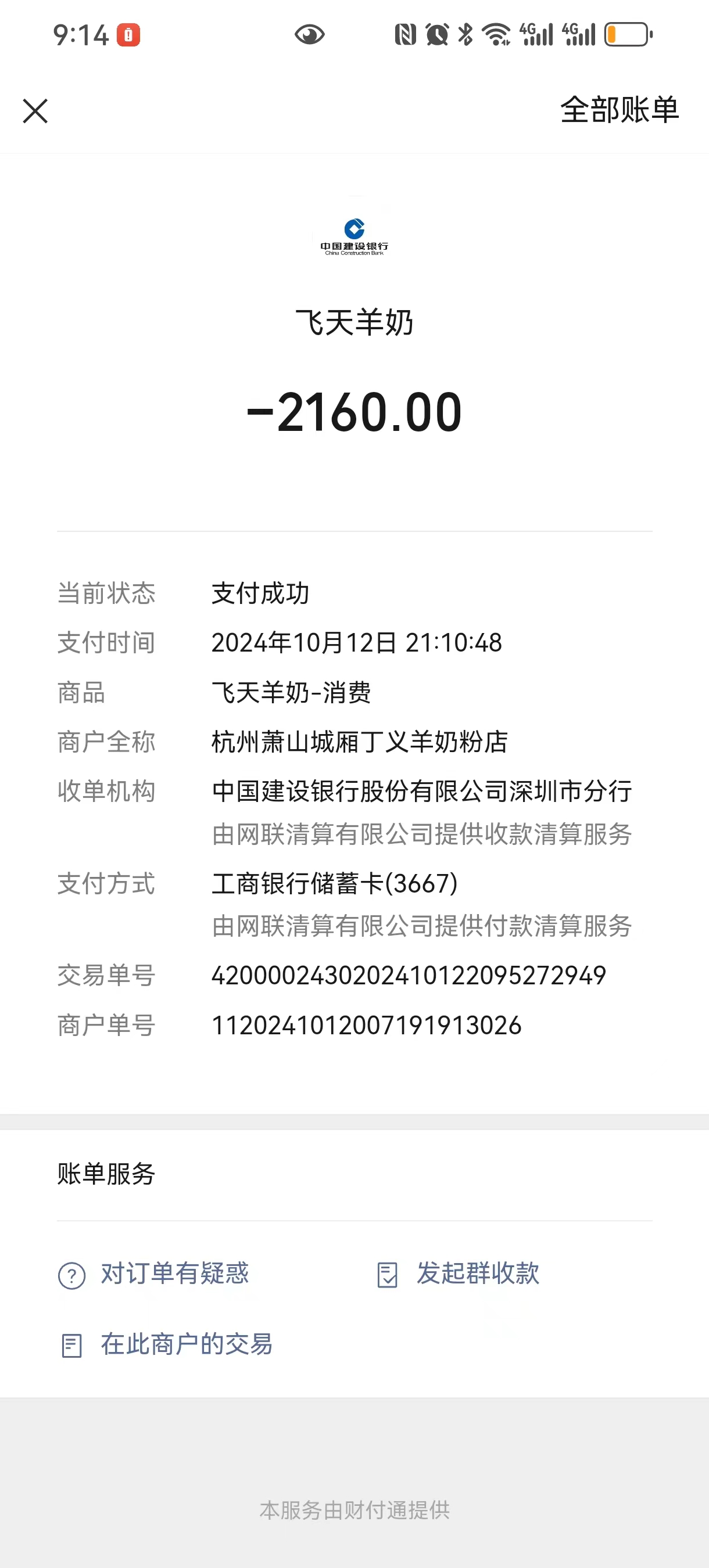The width and height of the screenshot is (709, 1568).
Task: Close the bill detail page
Action: [35, 111]
